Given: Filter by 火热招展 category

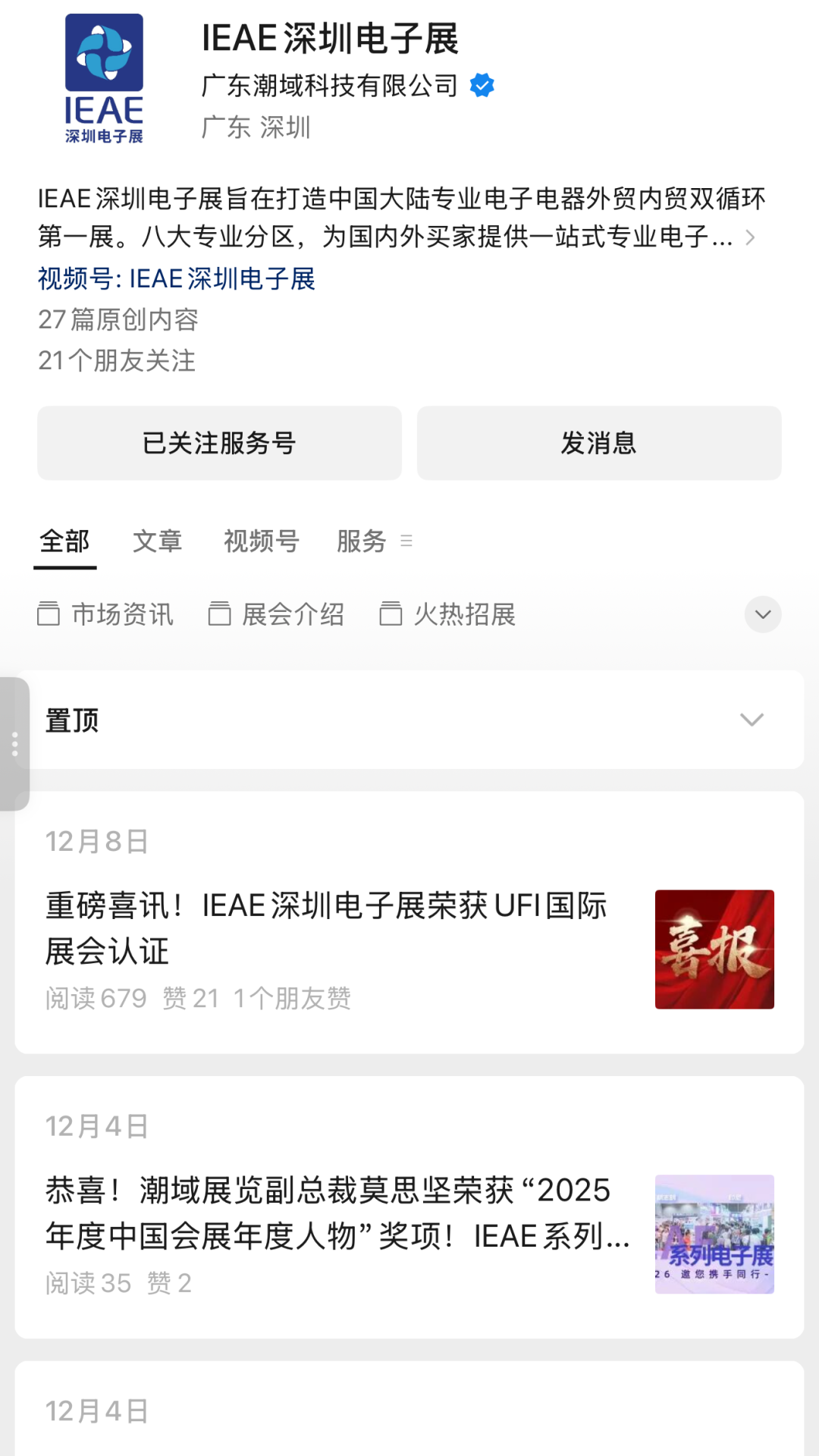Looking at the screenshot, I should [448, 614].
